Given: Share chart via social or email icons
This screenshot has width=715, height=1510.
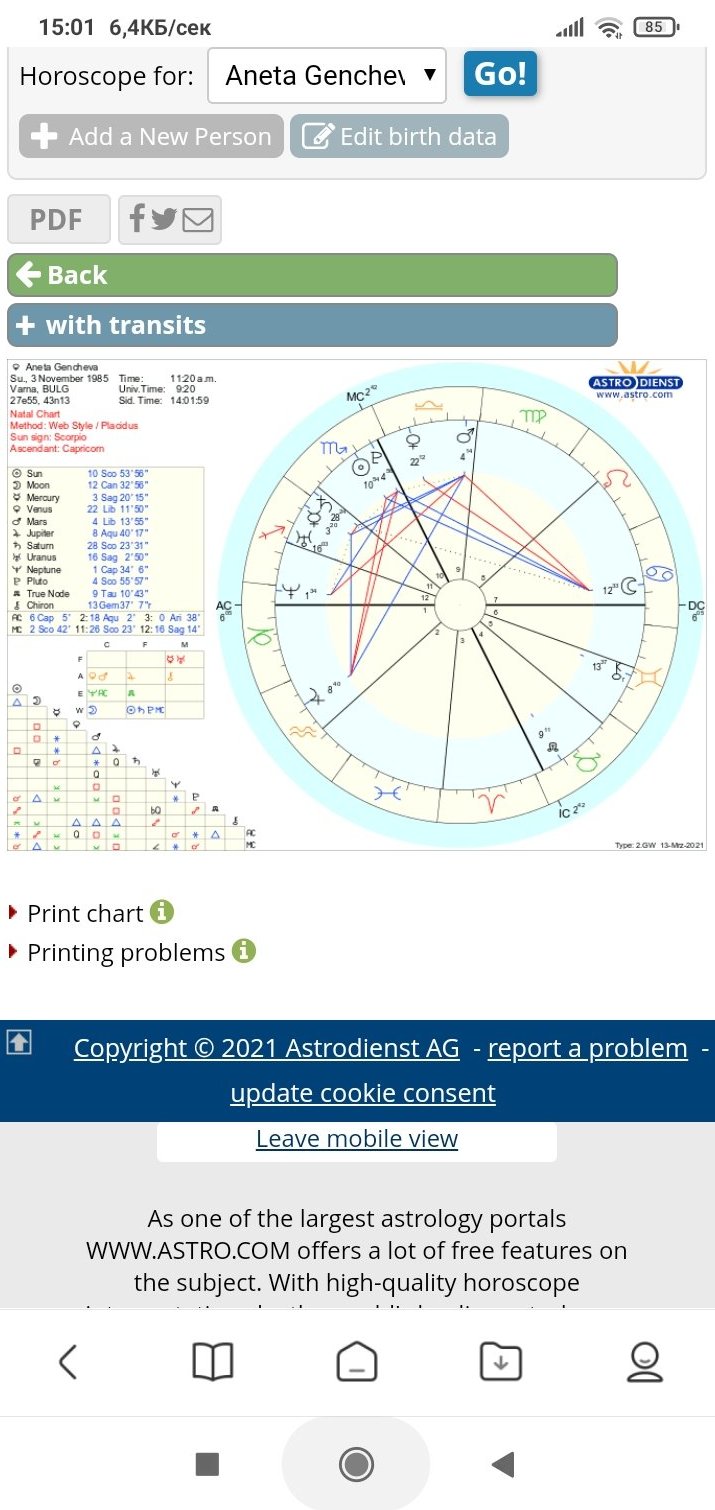Looking at the screenshot, I should tap(170, 219).
